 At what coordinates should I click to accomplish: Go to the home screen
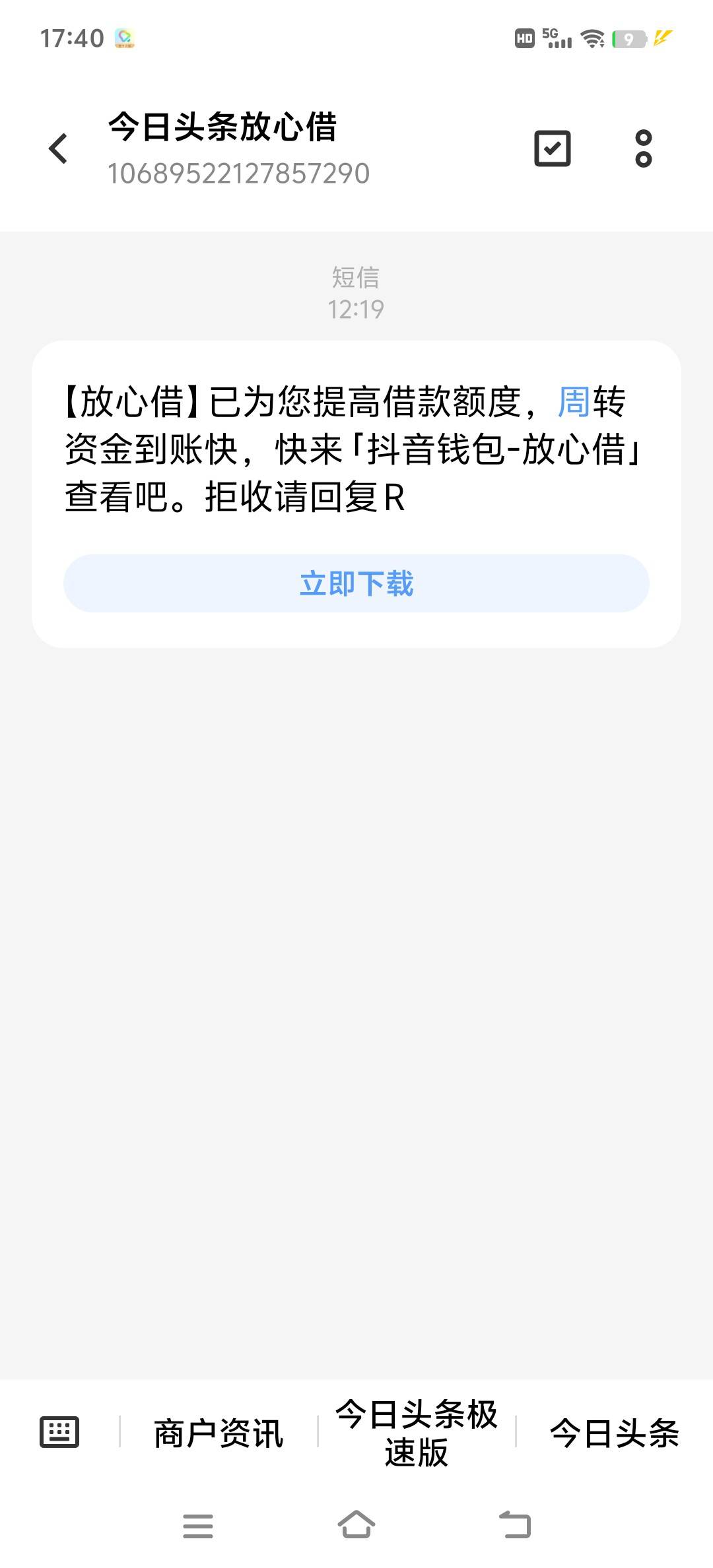pyautogui.click(x=356, y=1525)
